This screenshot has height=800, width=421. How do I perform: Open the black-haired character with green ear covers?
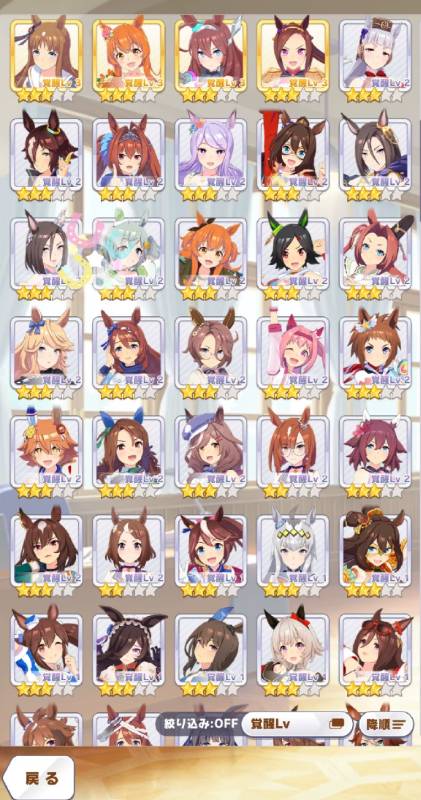click(293, 254)
